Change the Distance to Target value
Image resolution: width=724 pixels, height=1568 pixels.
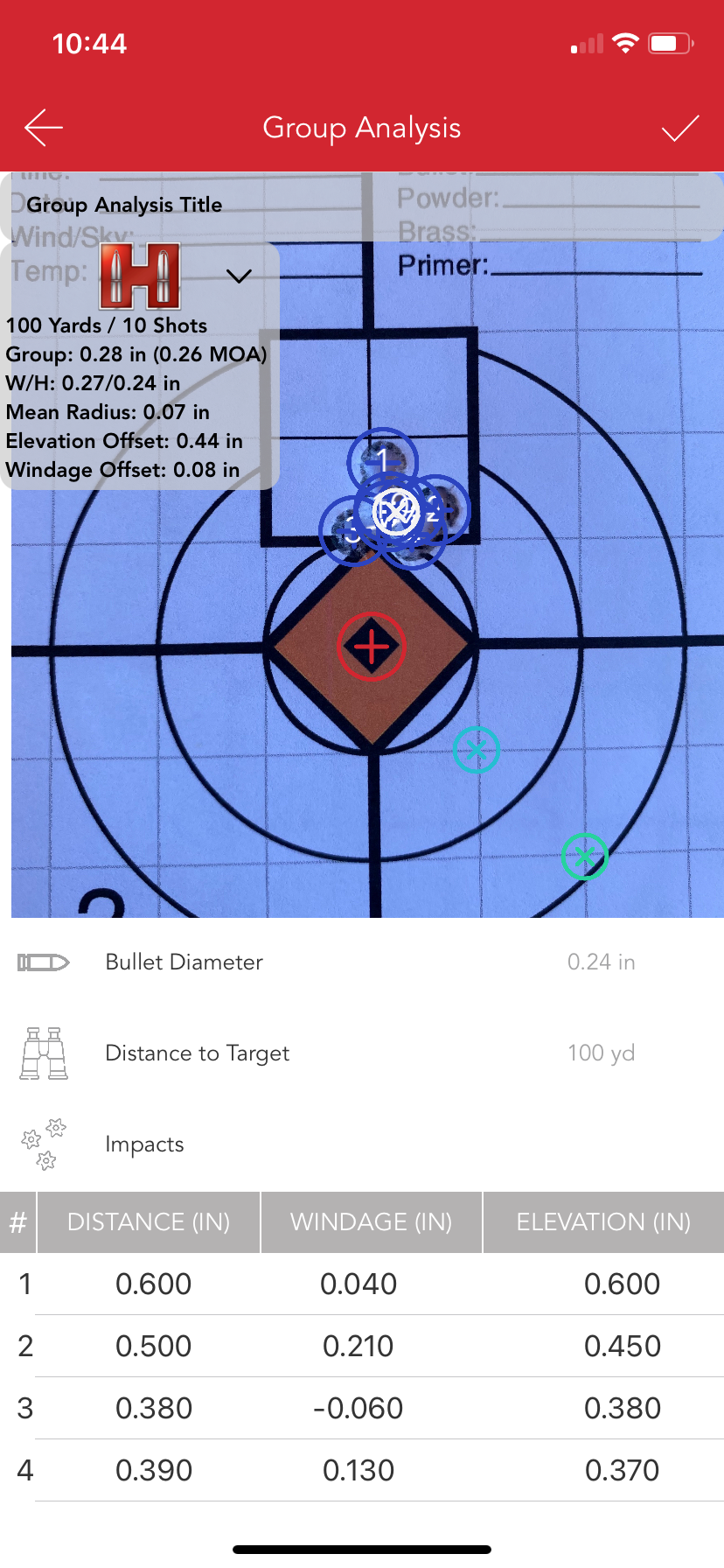600,1053
